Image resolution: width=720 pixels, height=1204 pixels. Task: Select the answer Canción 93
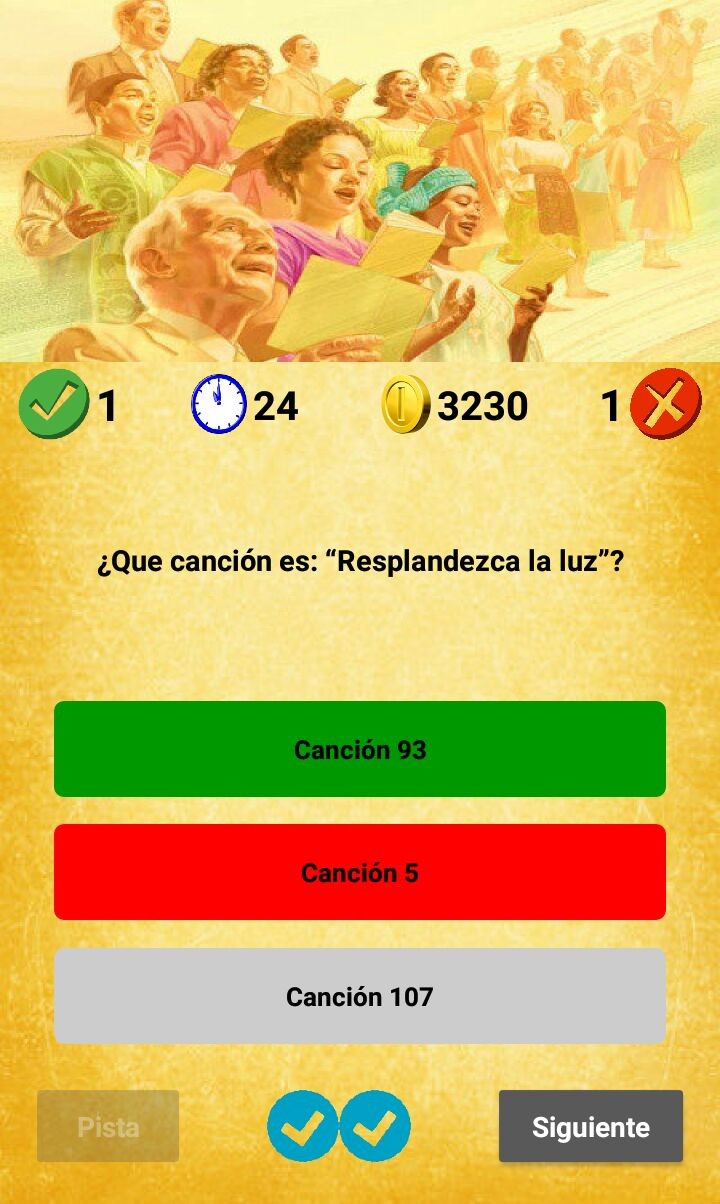pos(360,749)
